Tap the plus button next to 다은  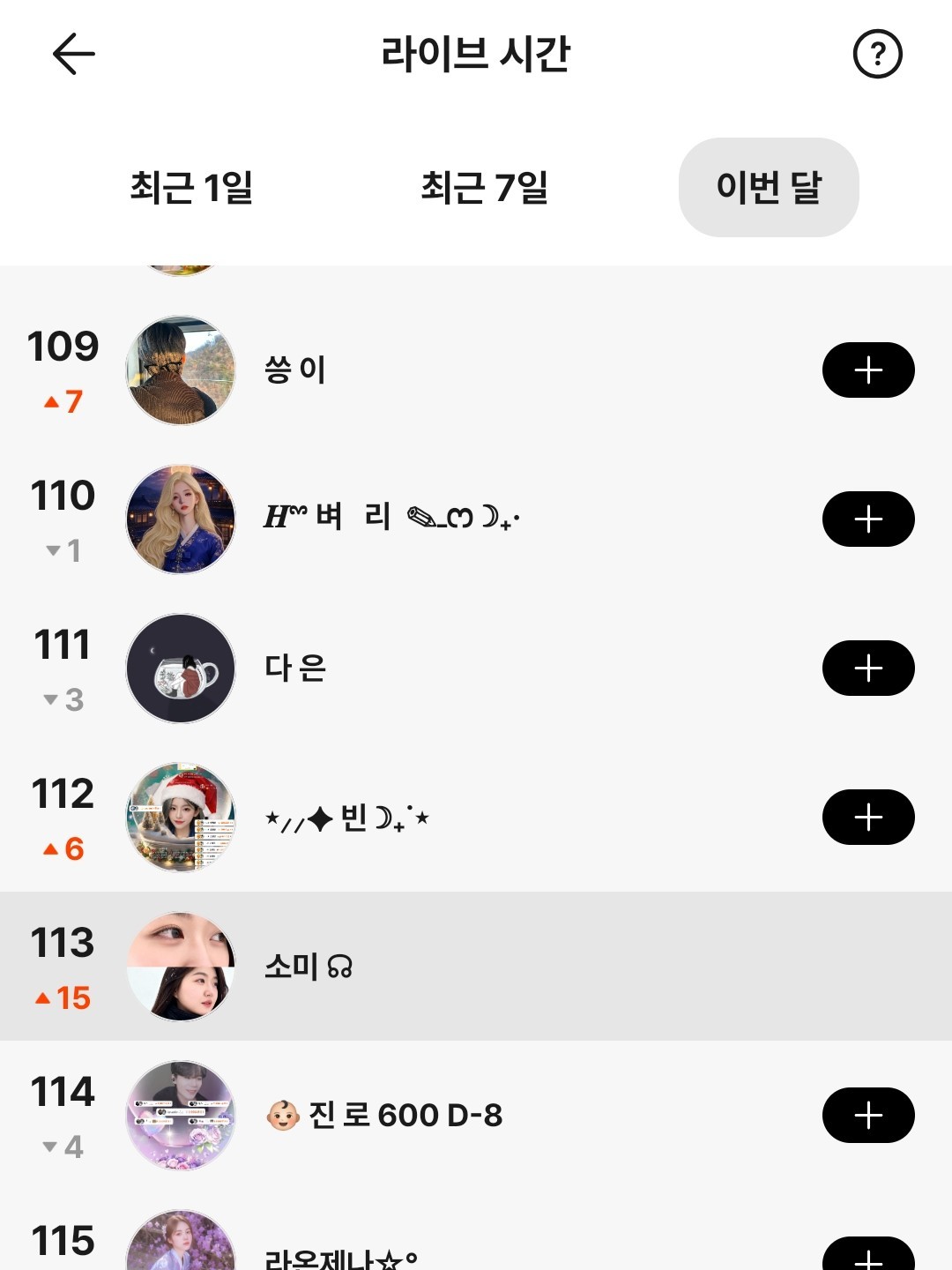868,668
